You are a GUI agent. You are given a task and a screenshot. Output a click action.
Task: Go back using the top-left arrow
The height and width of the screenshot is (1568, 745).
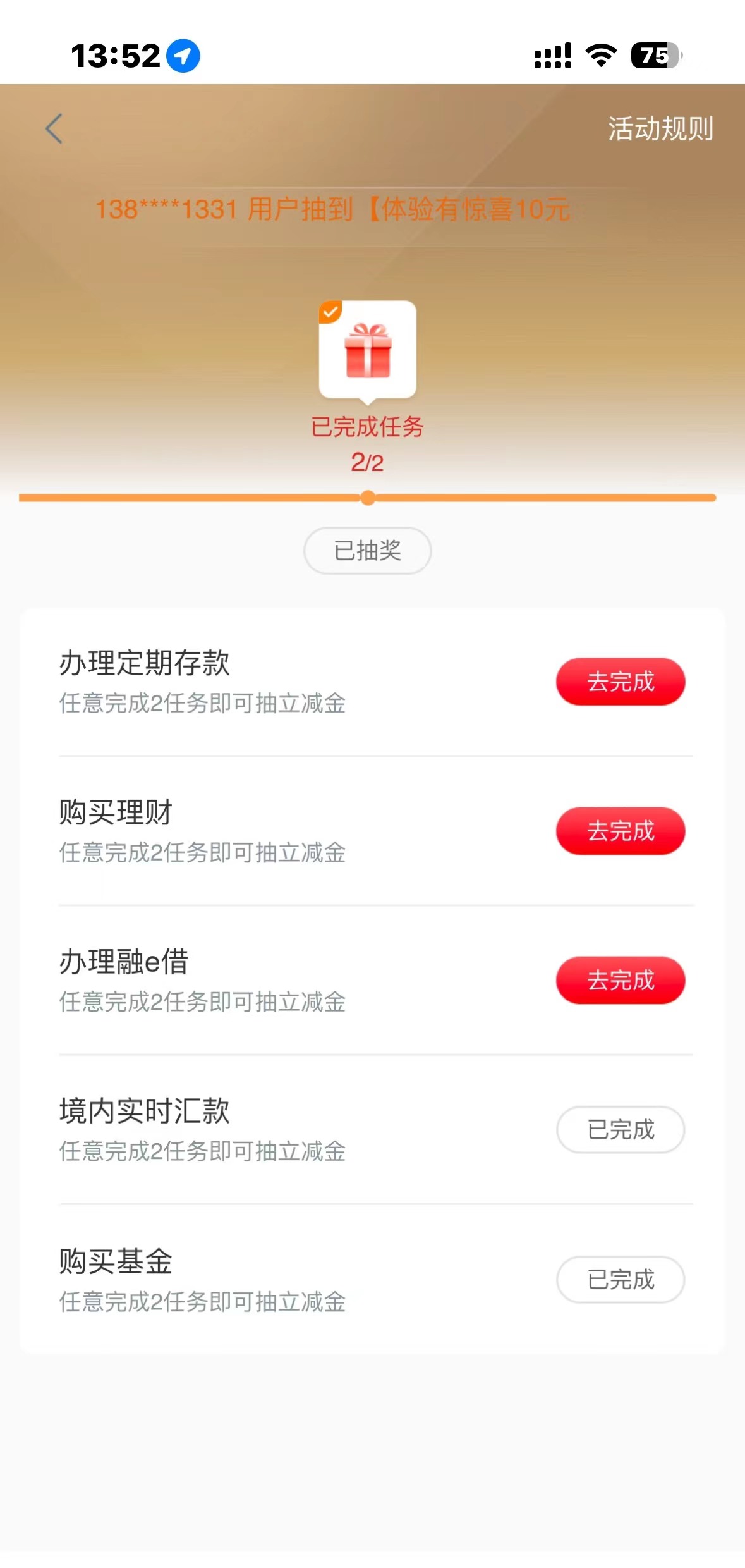(x=54, y=129)
